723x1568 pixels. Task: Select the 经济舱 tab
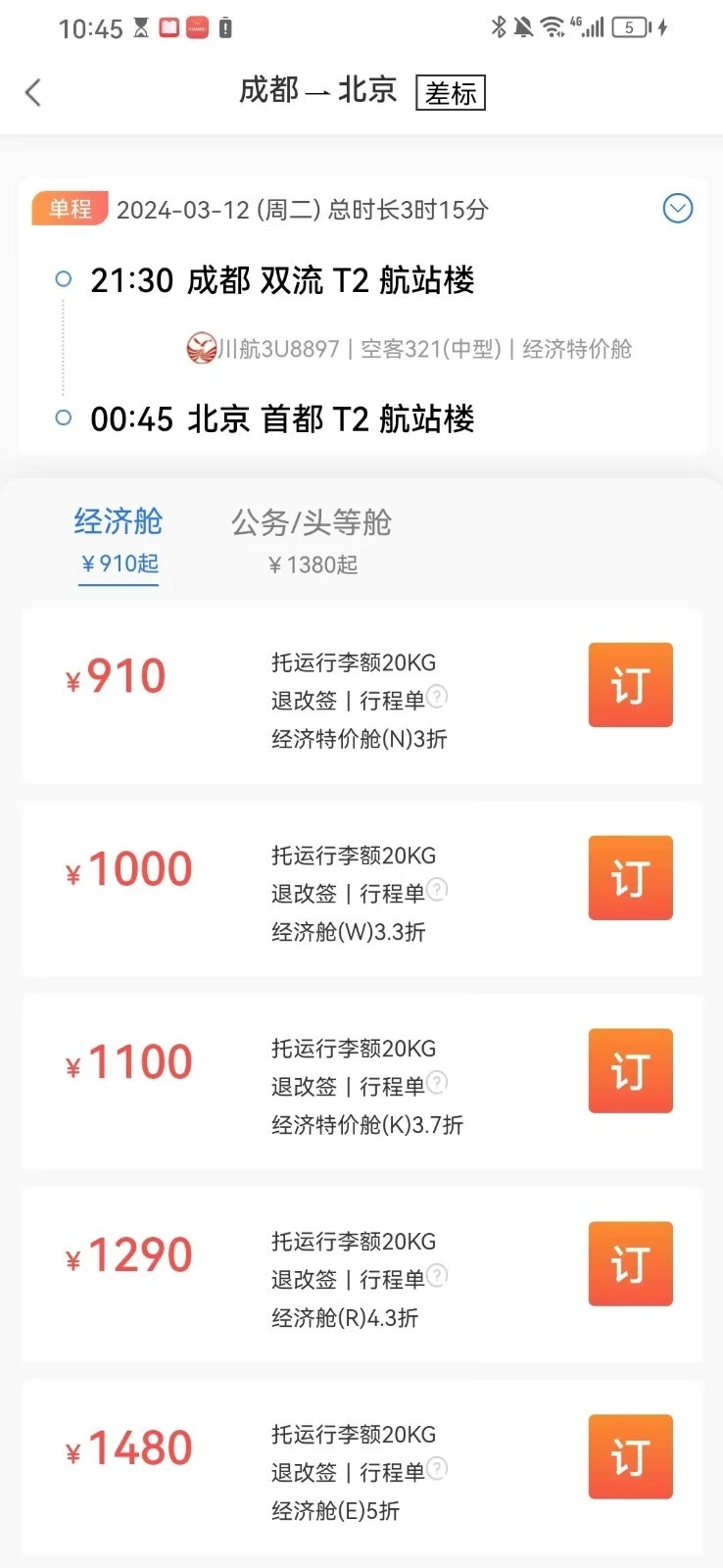tap(118, 523)
